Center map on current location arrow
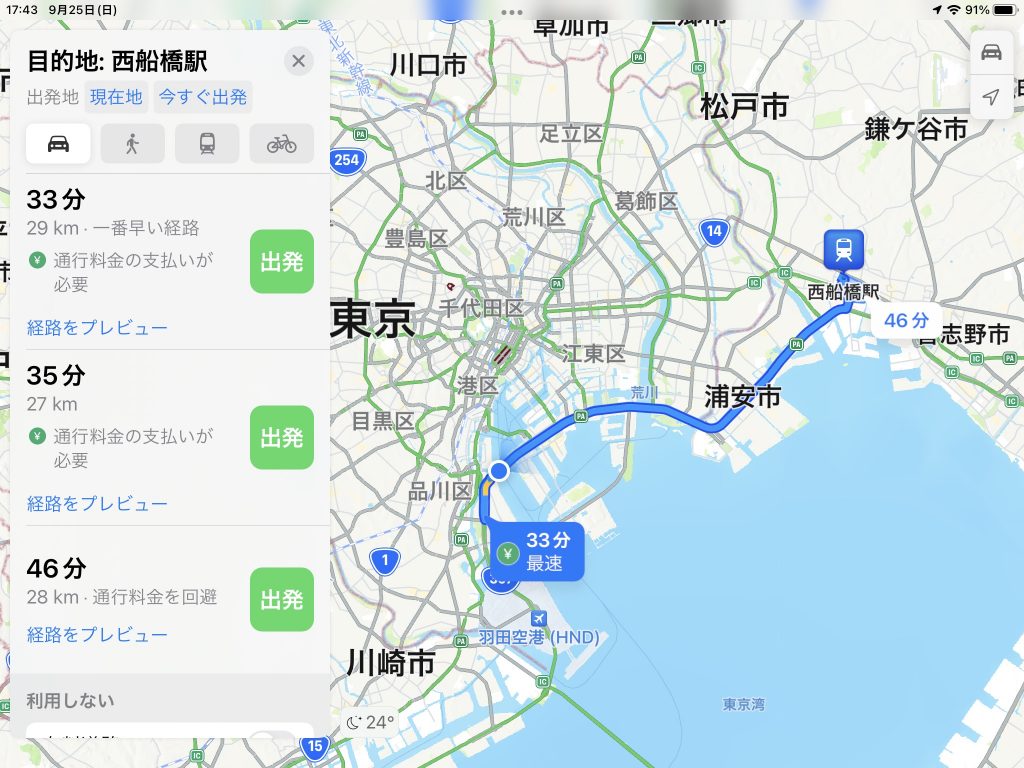Screen dimensions: 1024x768 [x=991, y=97]
